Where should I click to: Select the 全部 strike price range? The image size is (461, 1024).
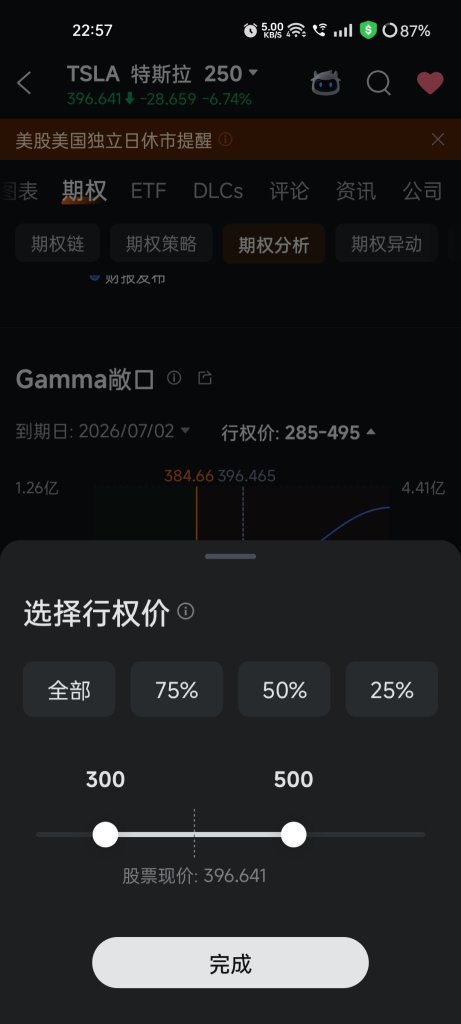(69, 690)
